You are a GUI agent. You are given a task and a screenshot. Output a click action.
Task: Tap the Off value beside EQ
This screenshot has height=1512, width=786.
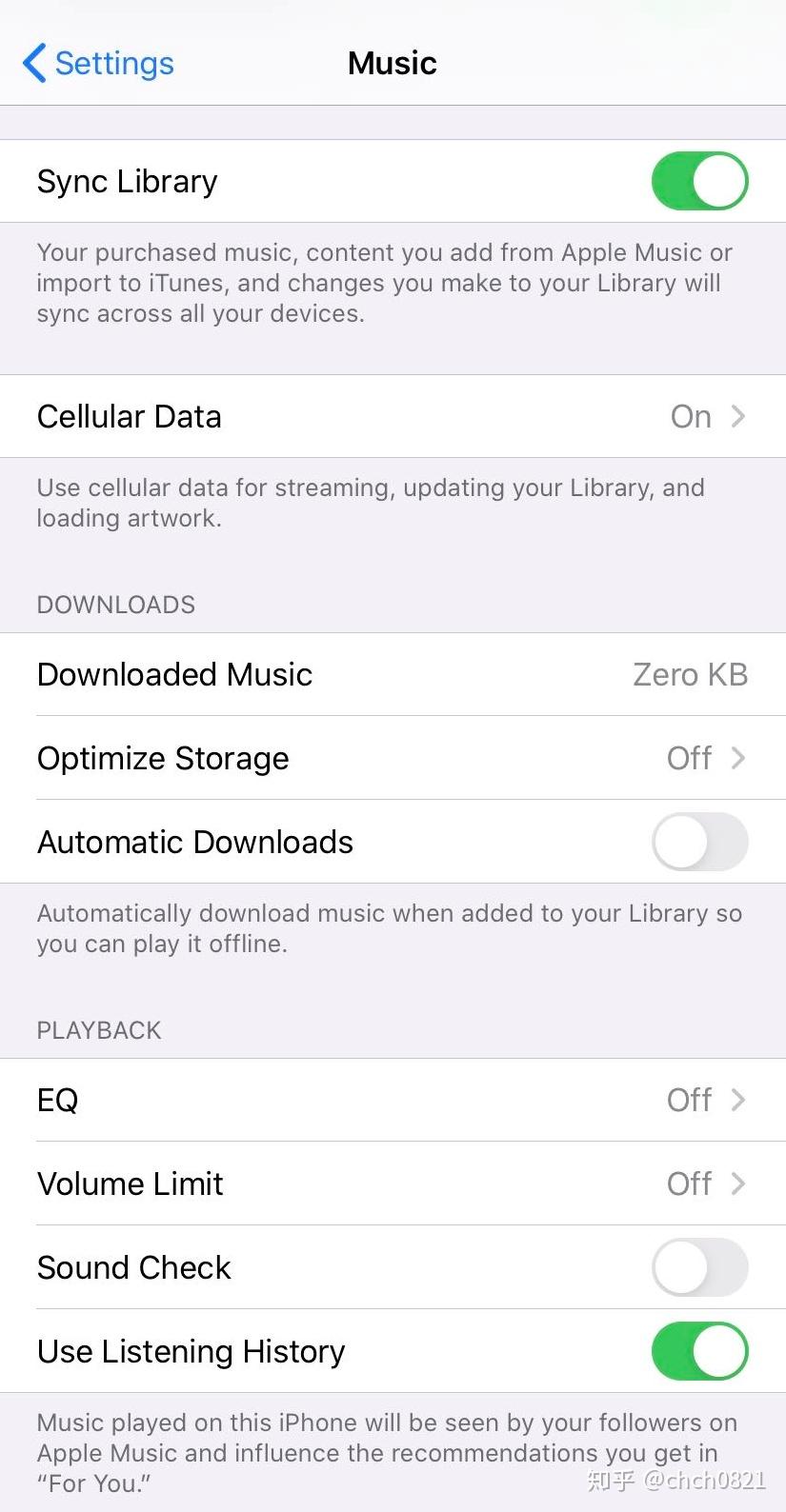(689, 1100)
